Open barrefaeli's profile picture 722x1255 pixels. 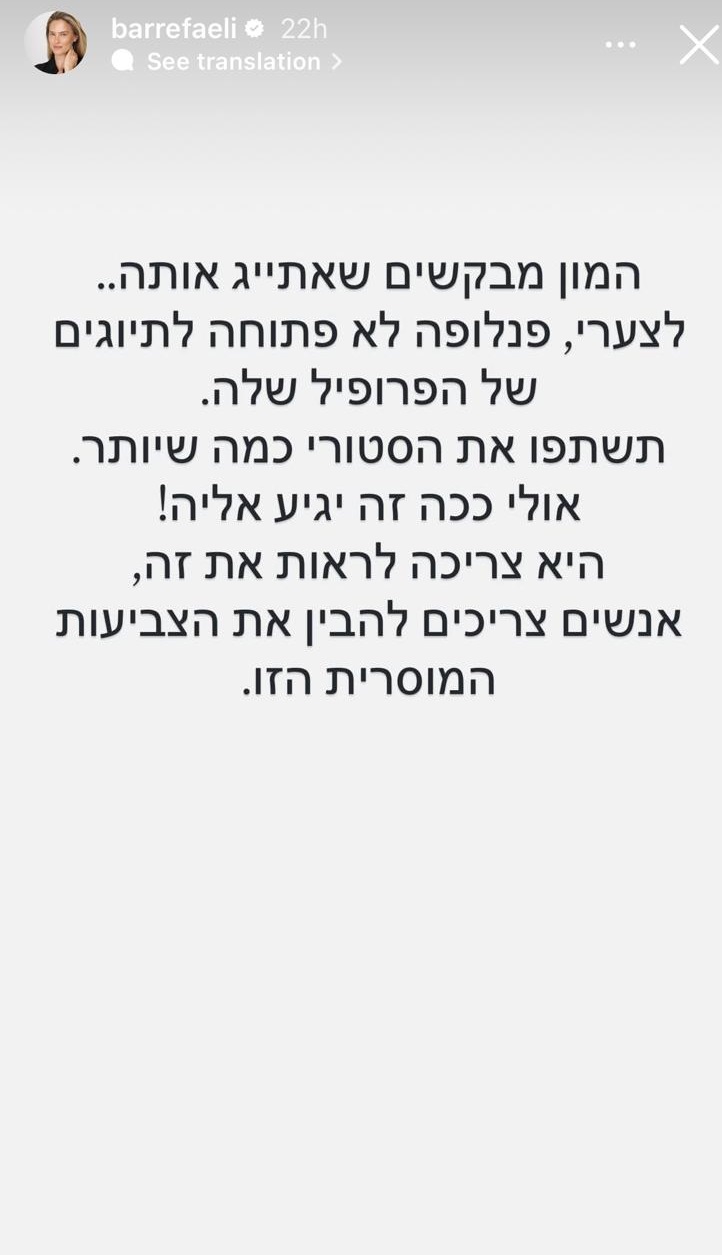pos(56,43)
